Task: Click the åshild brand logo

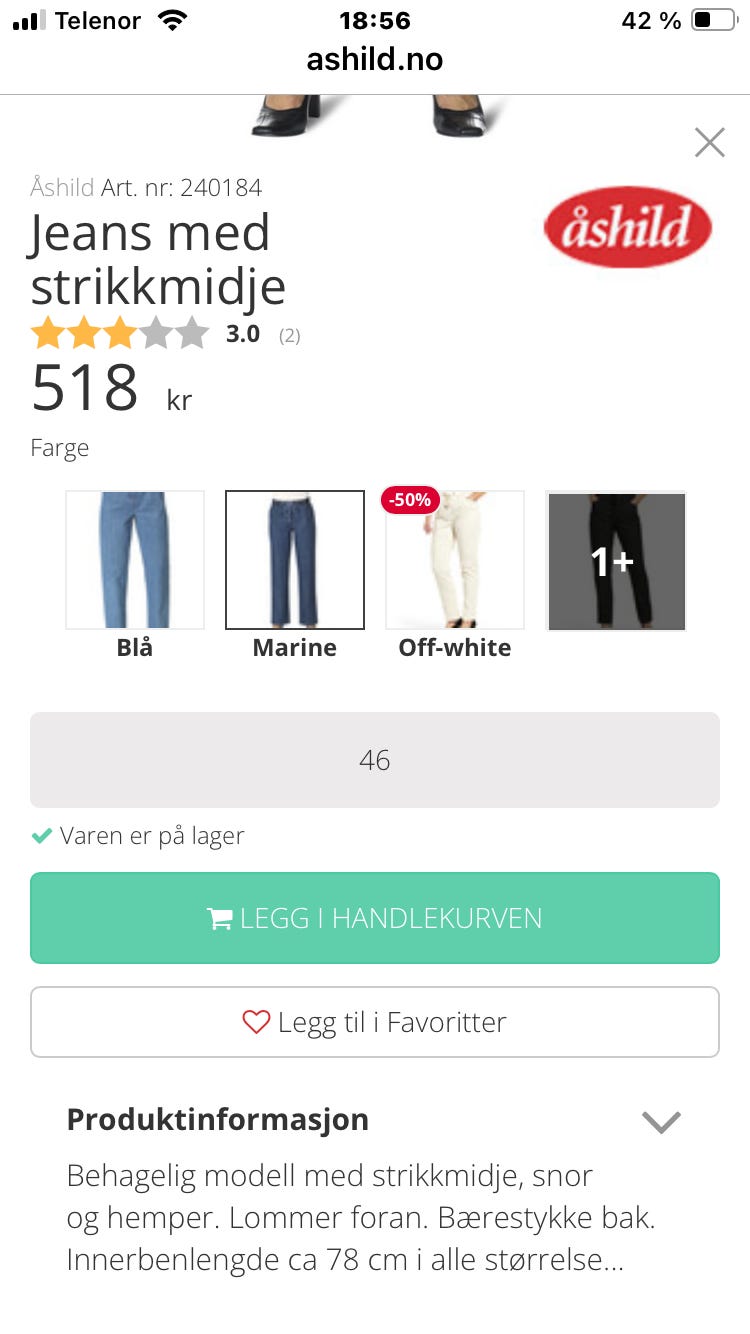Action: [x=627, y=227]
